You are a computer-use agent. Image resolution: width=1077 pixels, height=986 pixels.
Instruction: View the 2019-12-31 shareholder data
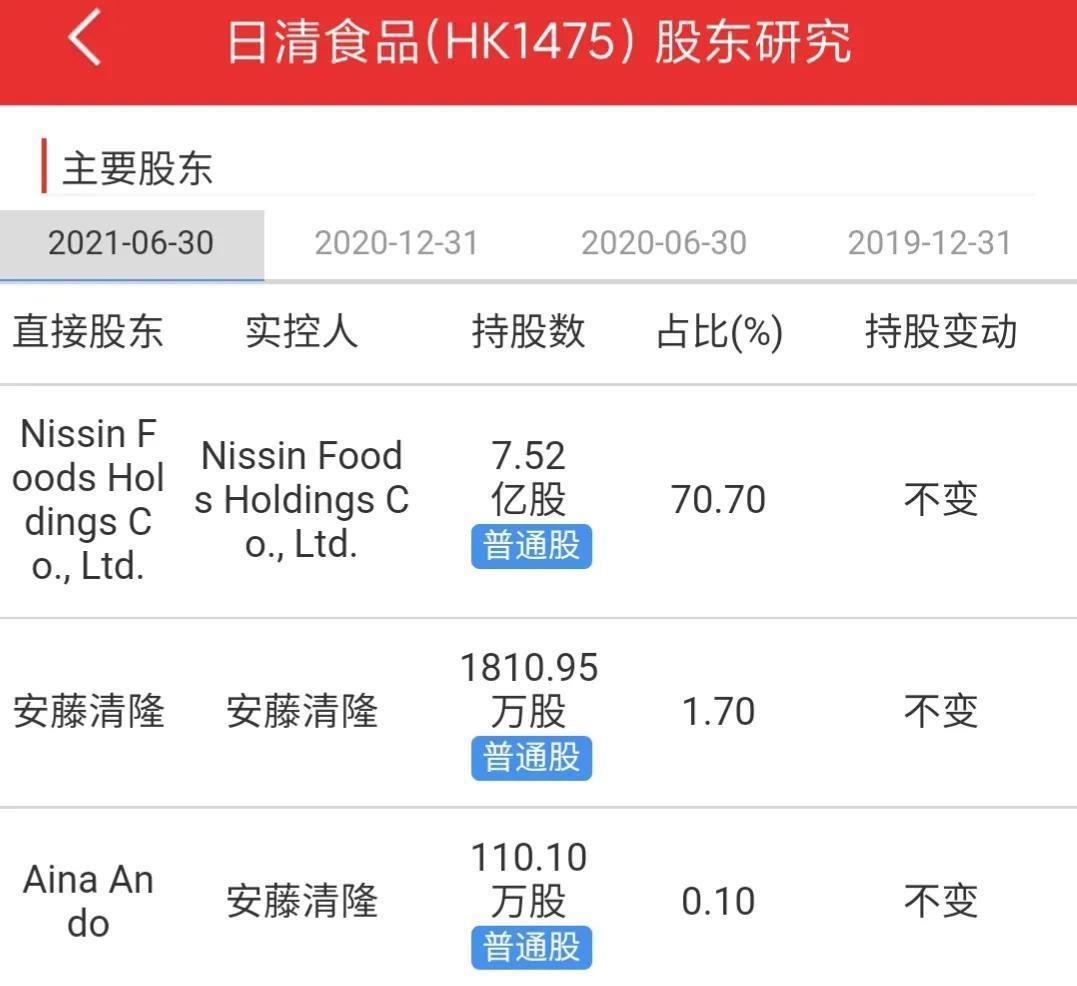(930, 243)
